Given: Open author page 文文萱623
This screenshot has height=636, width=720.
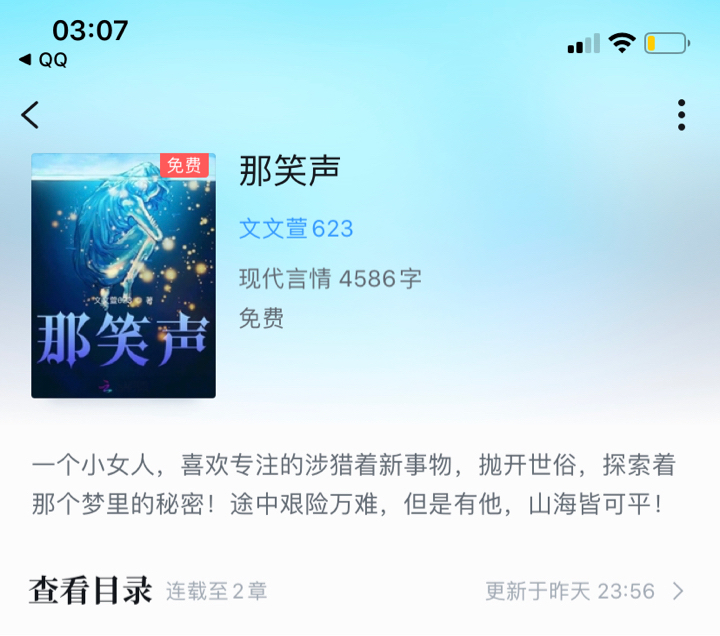Looking at the screenshot, I should pos(296,229).
